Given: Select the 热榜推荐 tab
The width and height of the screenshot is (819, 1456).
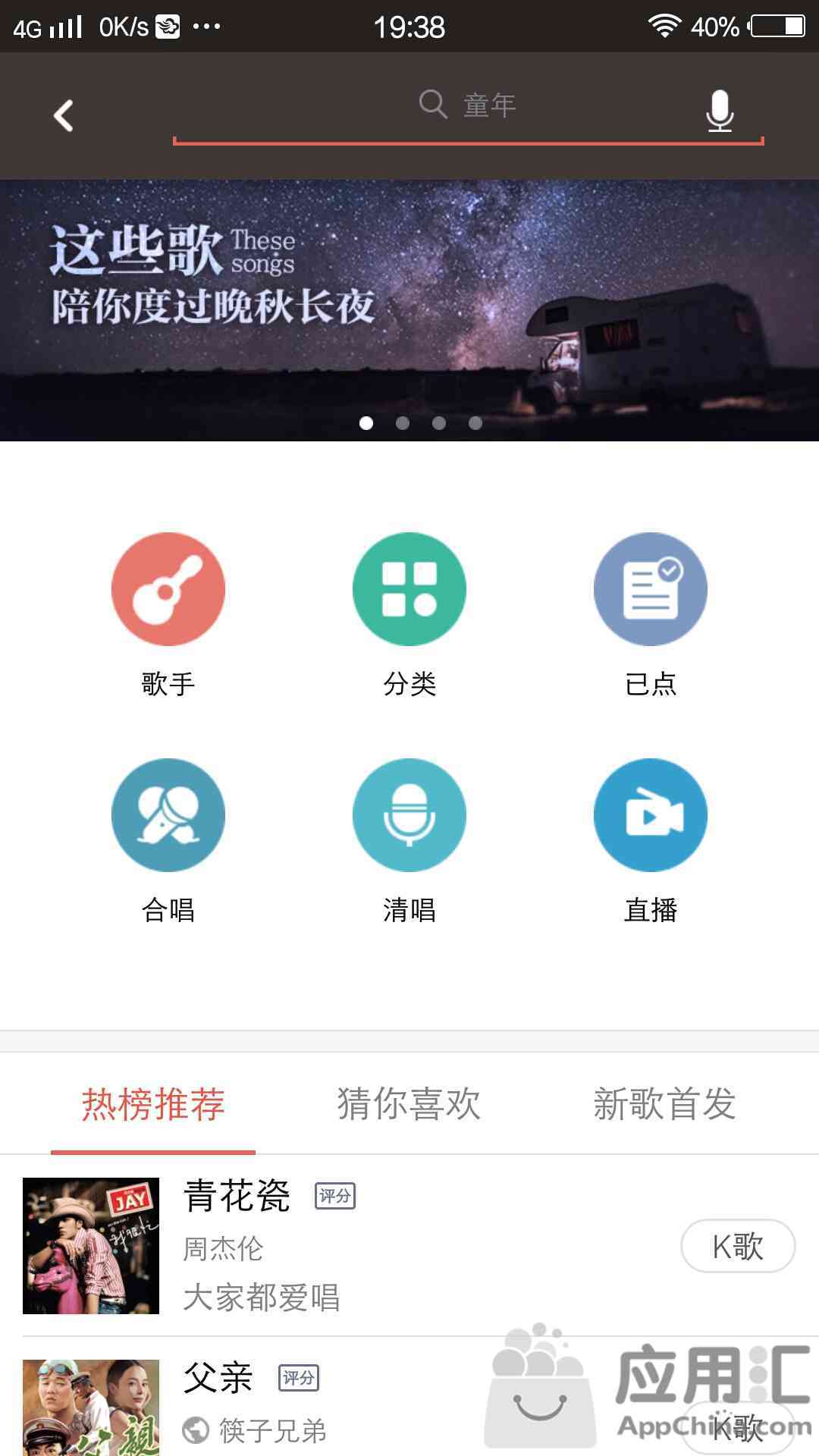Looking at the screenshot, I should 153,1104.
